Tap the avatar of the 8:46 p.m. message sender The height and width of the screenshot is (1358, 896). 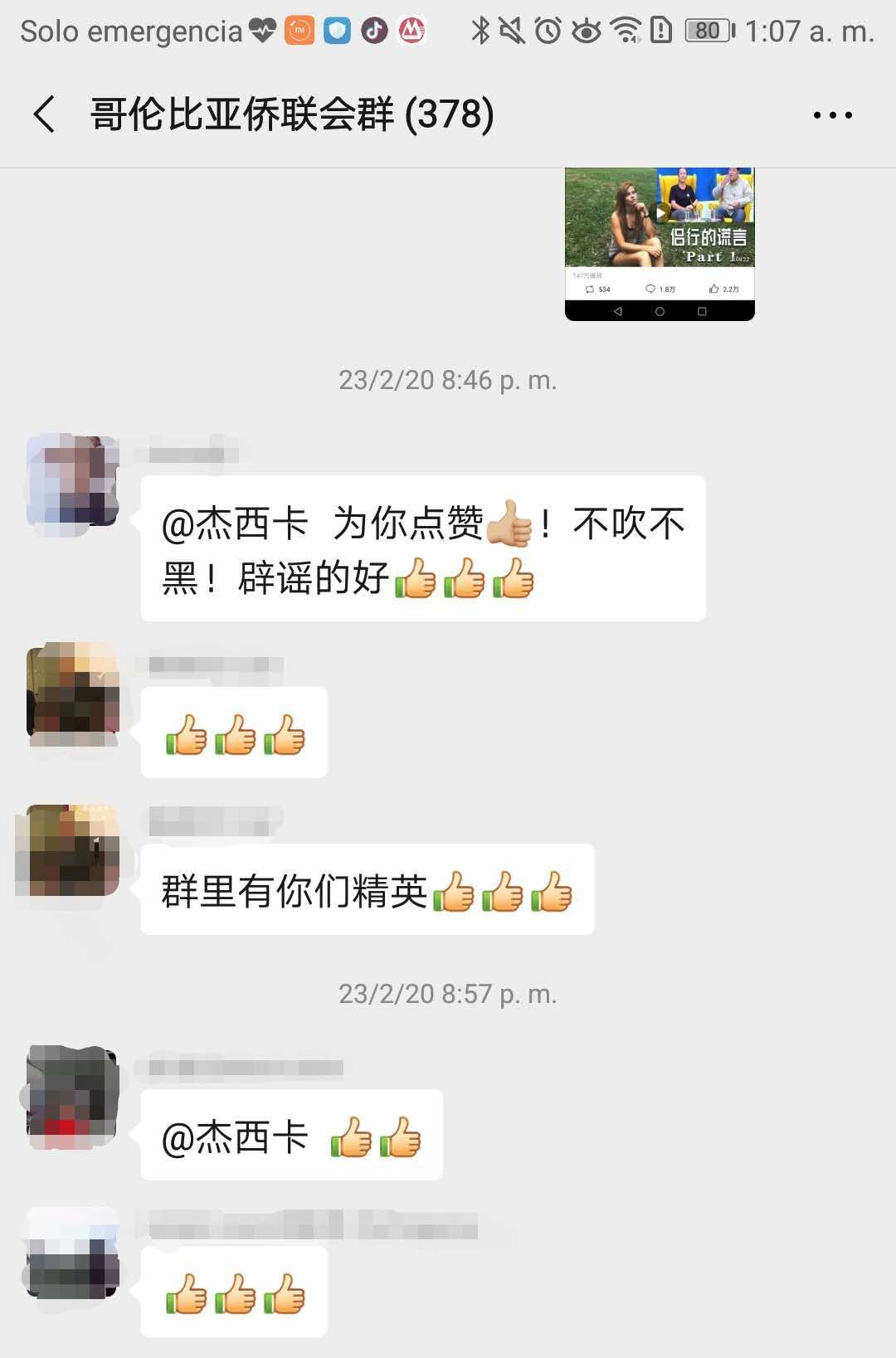pyautogui.click(x=75, y=483)
